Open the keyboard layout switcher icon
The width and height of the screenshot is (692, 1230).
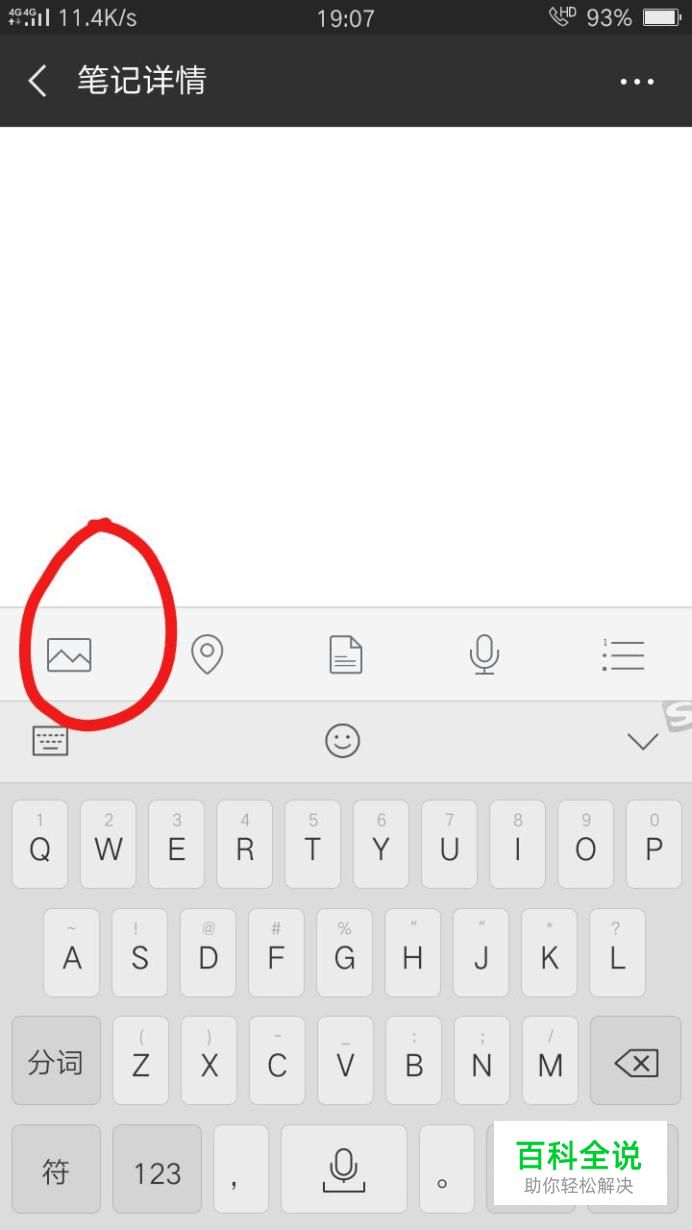click(x=51, y=741)
